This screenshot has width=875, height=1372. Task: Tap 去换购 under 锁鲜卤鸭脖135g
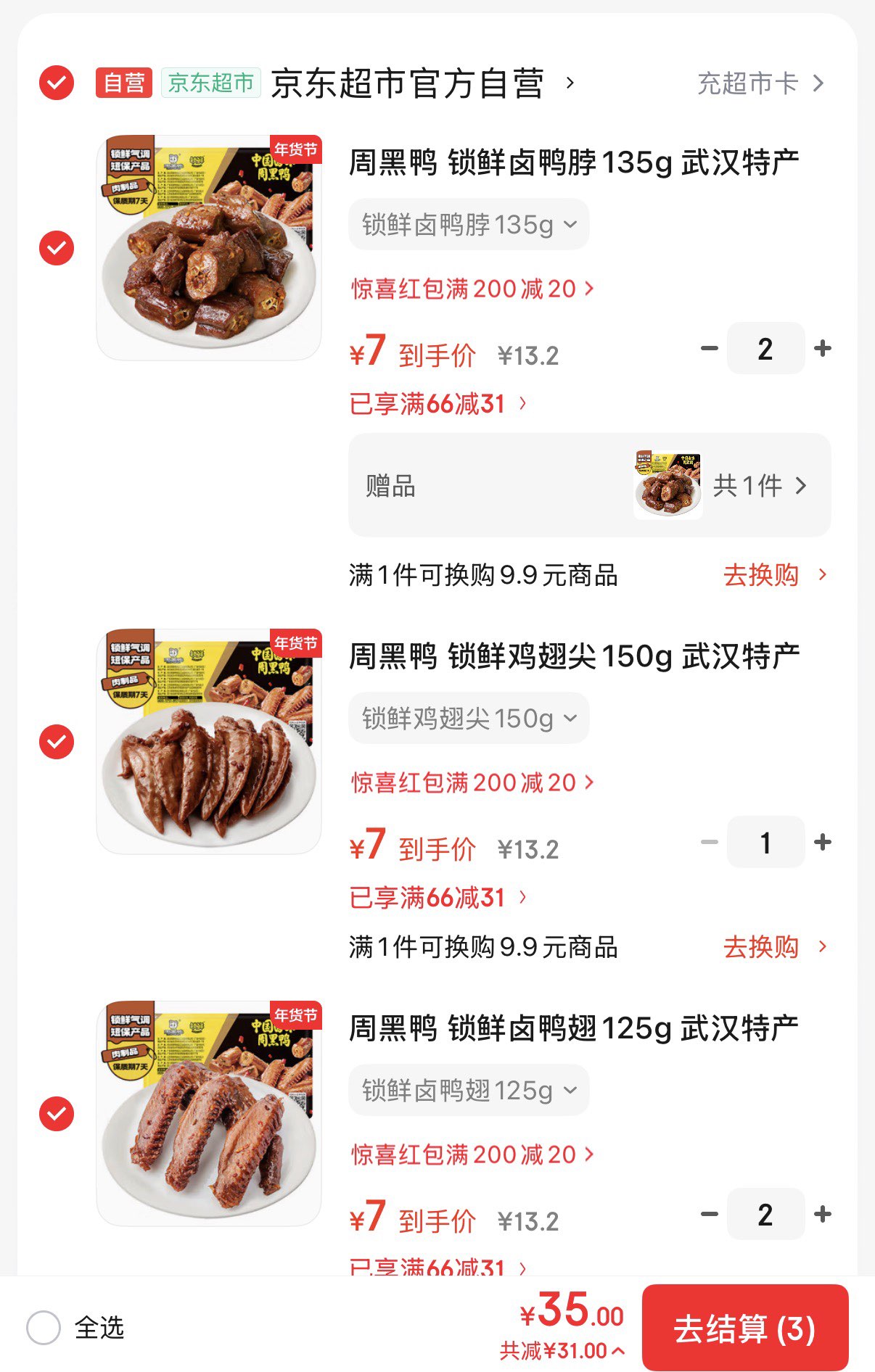tap(773, 575)
